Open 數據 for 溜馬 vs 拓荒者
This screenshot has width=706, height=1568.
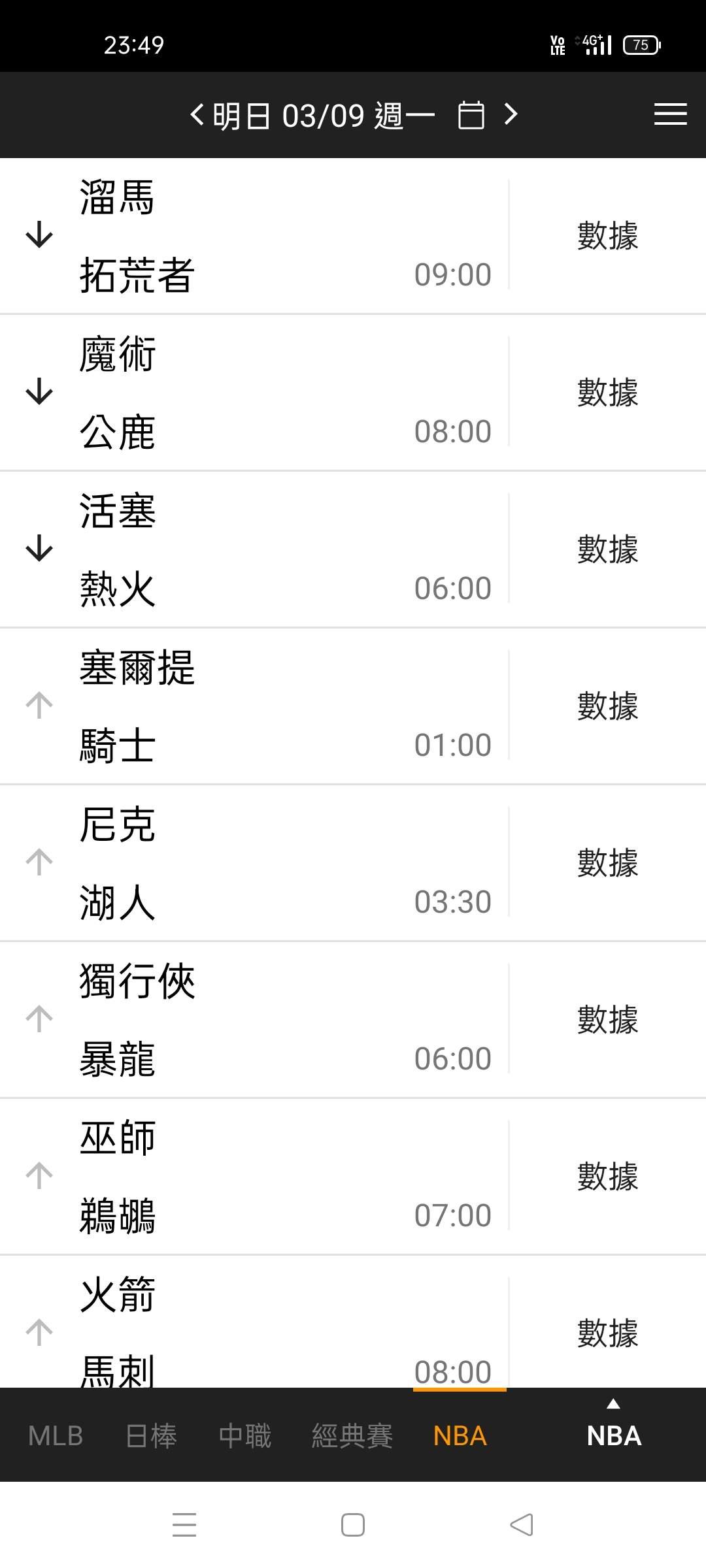pyautogui.click(x=607, y=236)
